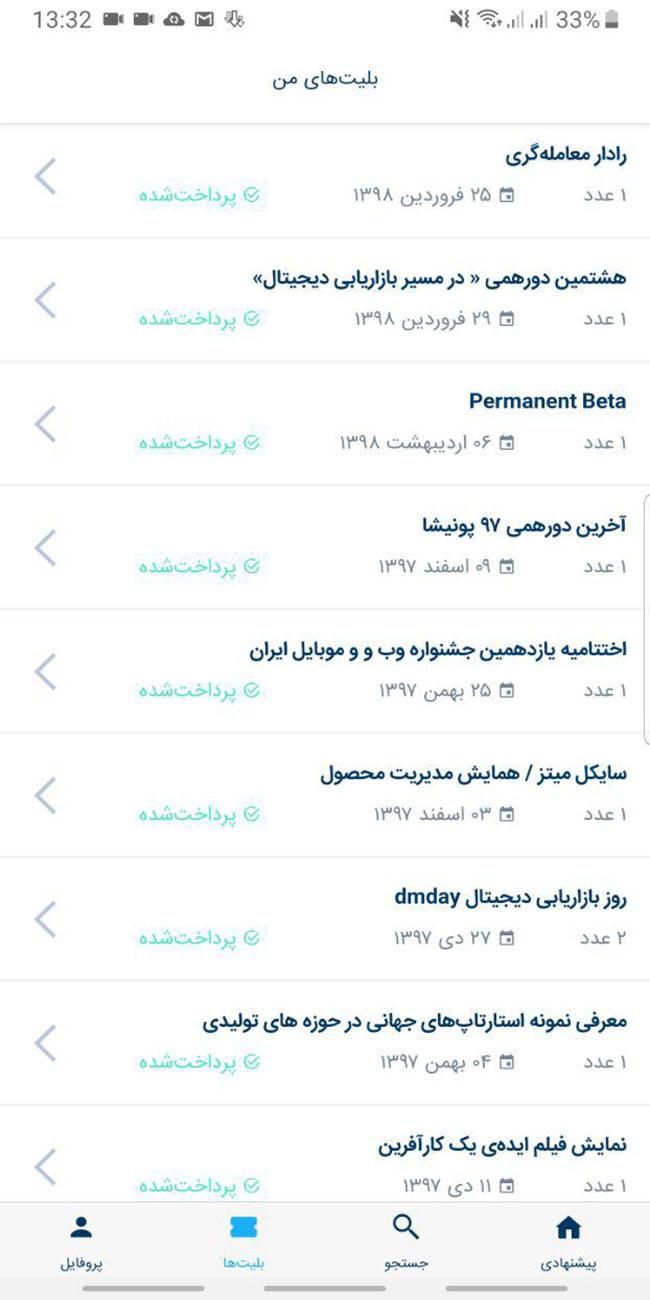
Task: Open the نمایش فیلم ایده‌ی یک کارآفرین ticket
Action: click(x=325, y=1154)
